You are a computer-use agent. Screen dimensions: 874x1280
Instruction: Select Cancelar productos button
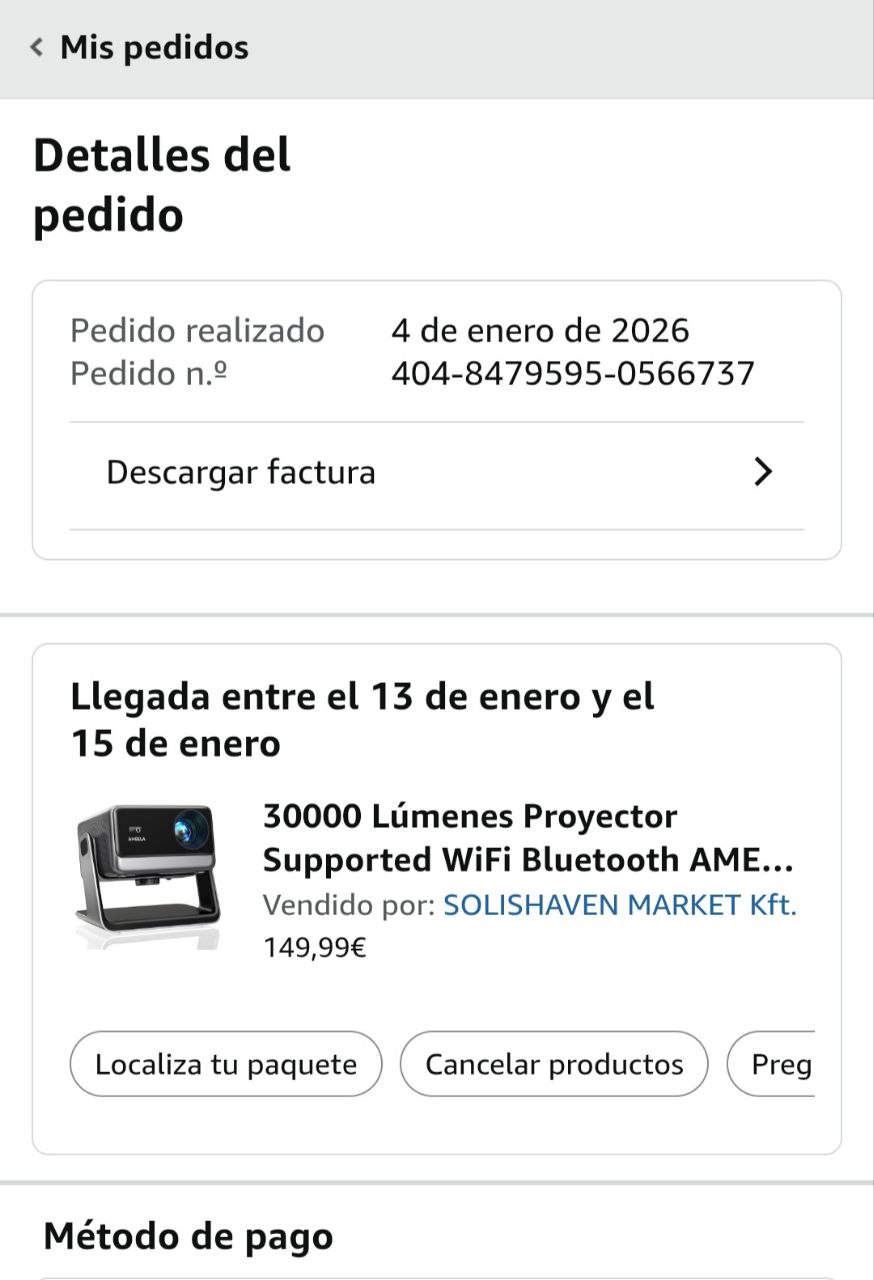[x=554, y=1064]
